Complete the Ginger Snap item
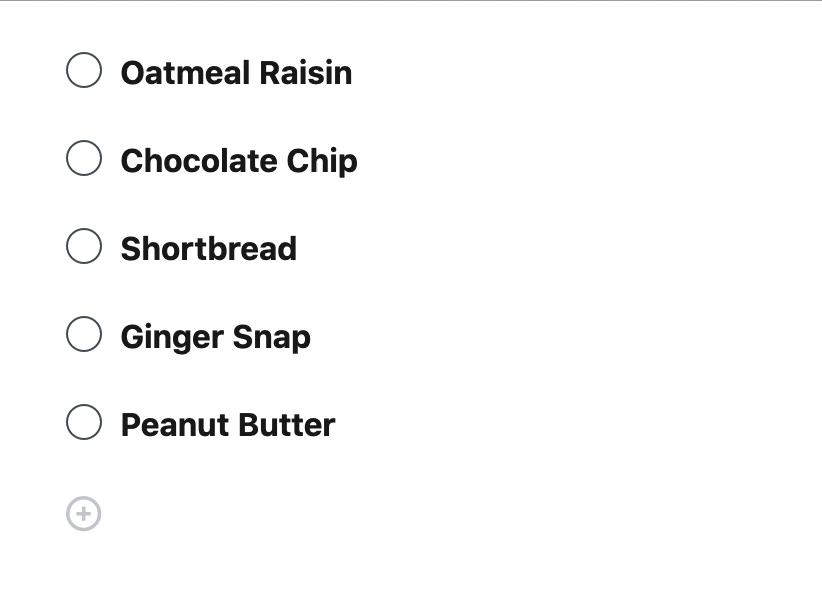The height and width of the screenshot is (590, 822). click(84, 335)
